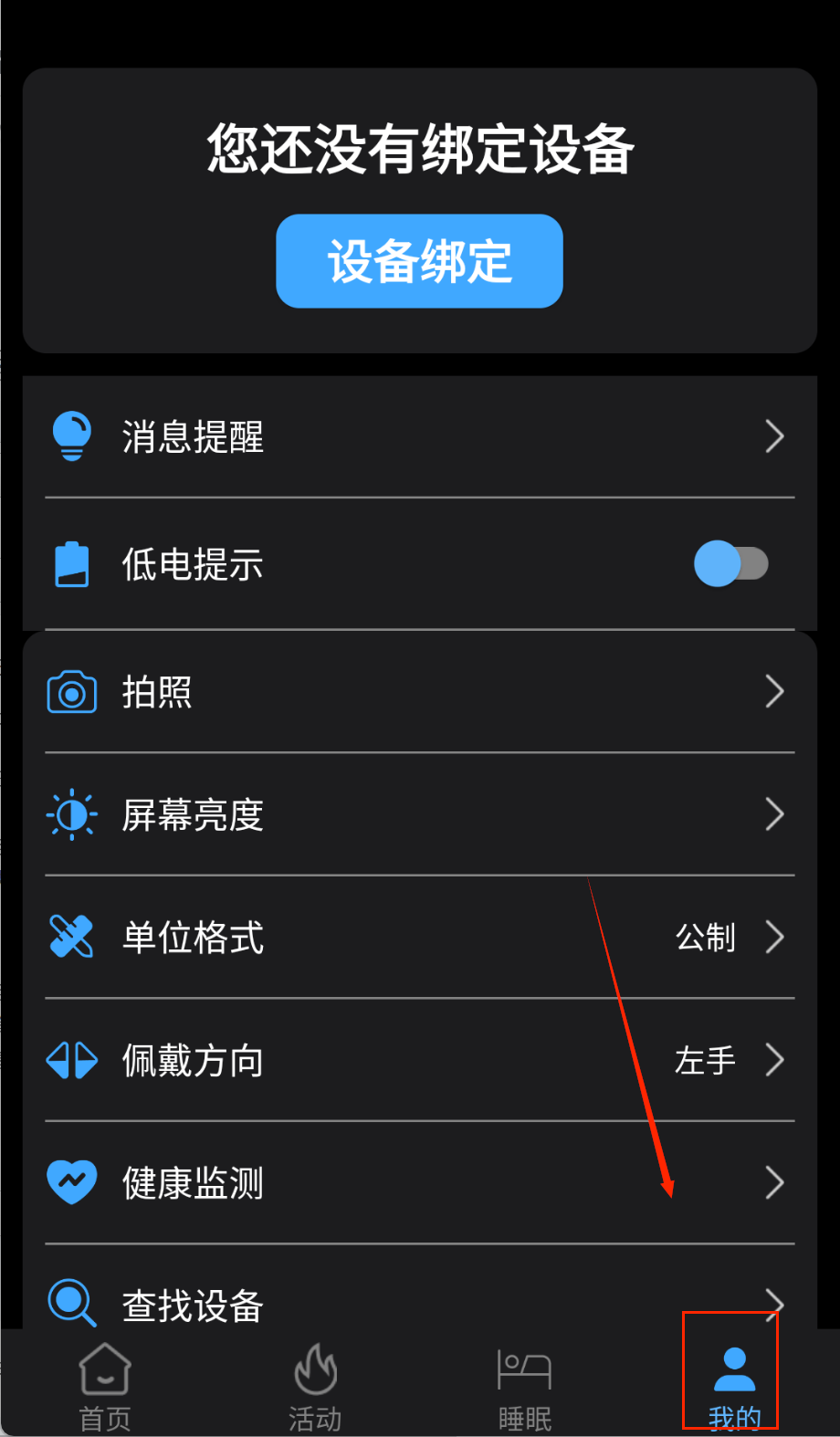Select 佩戴方向 row
Image resolution: width=840 pixels, height=1437 pixels.
(x=419, y=1060)
